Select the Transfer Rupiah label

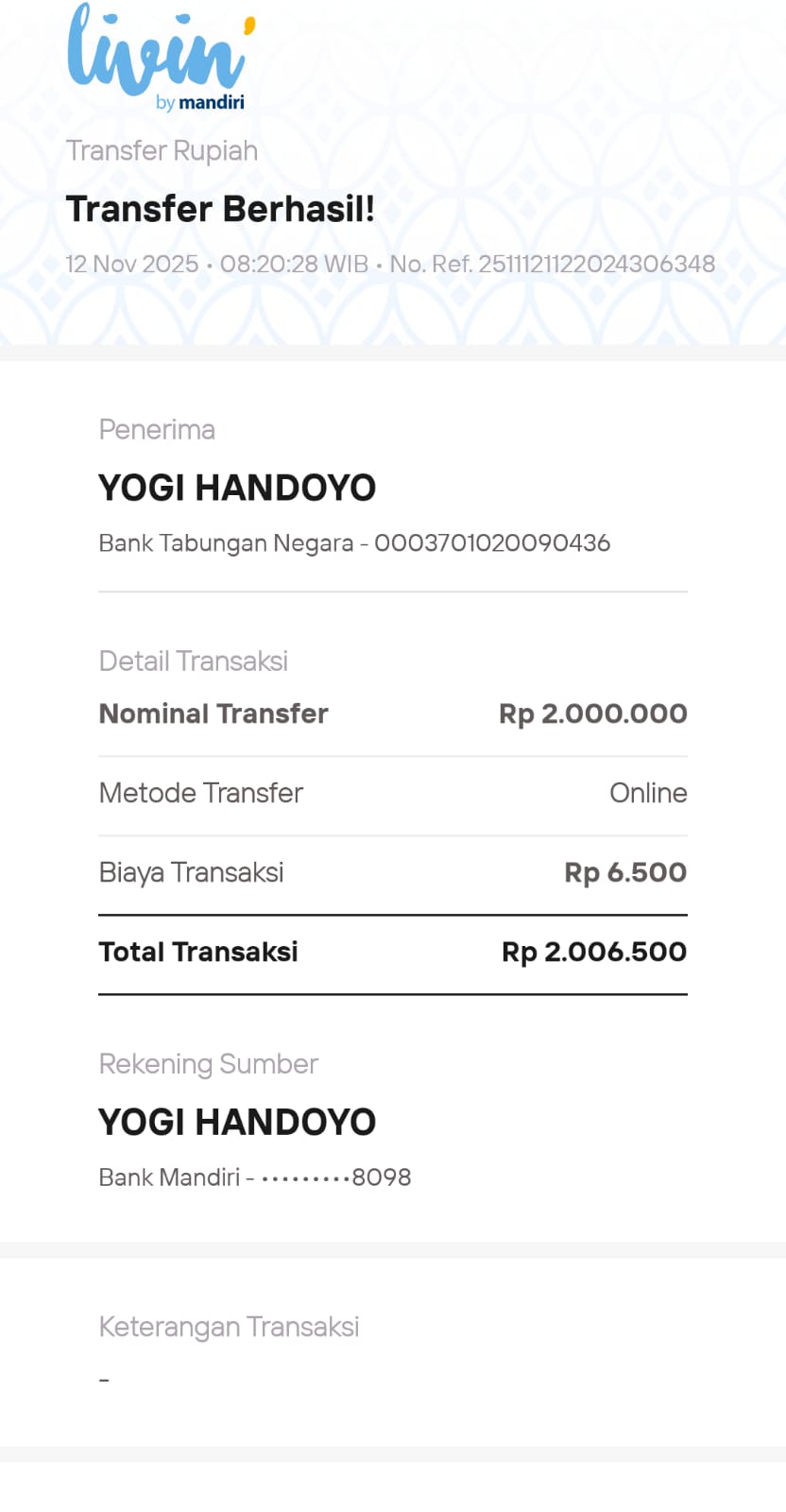point(162,150)
